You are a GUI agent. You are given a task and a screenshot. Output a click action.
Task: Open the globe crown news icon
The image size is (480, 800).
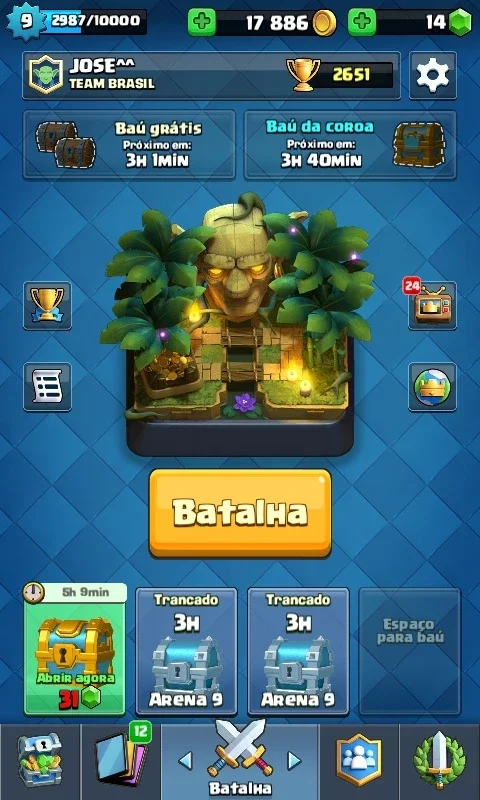point(433,387)
